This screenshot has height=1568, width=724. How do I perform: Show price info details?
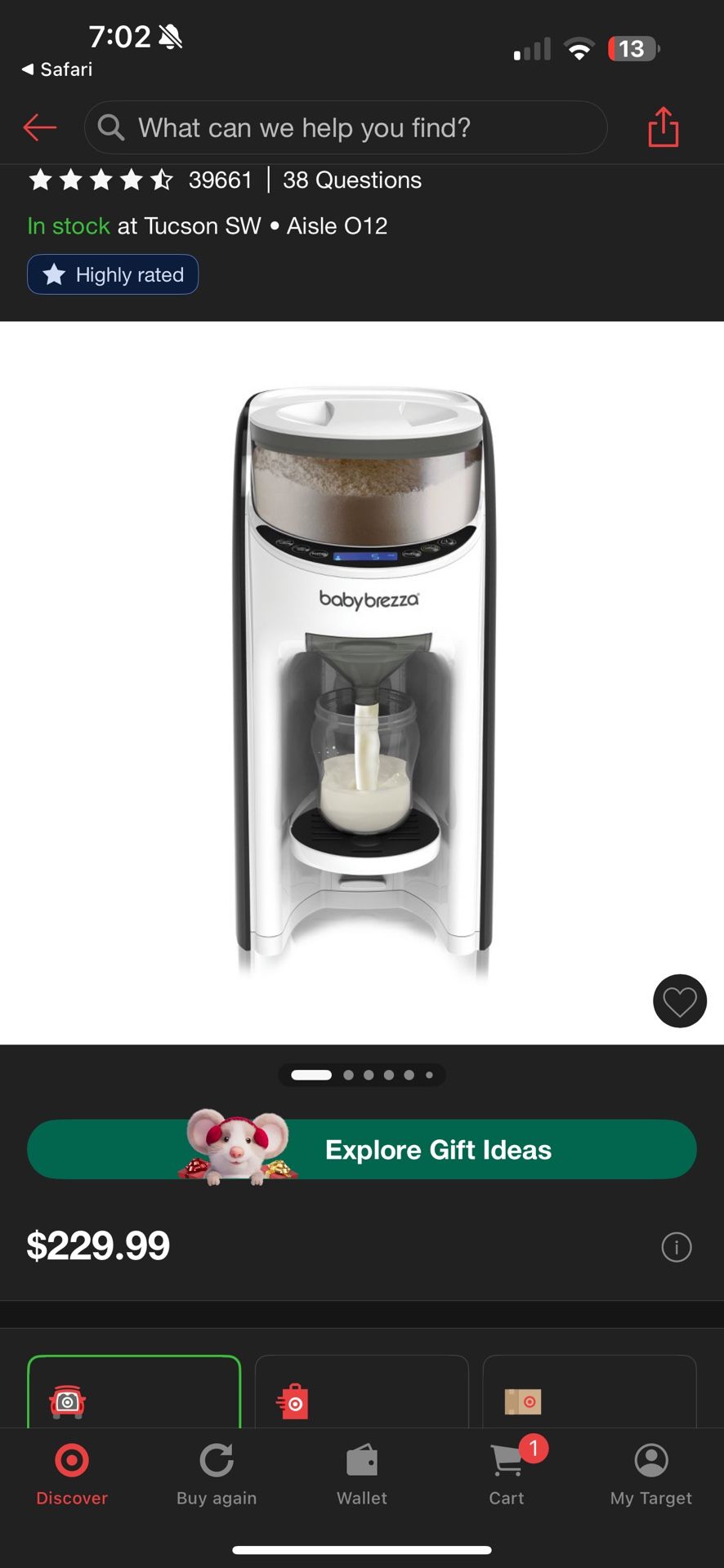676,1247
